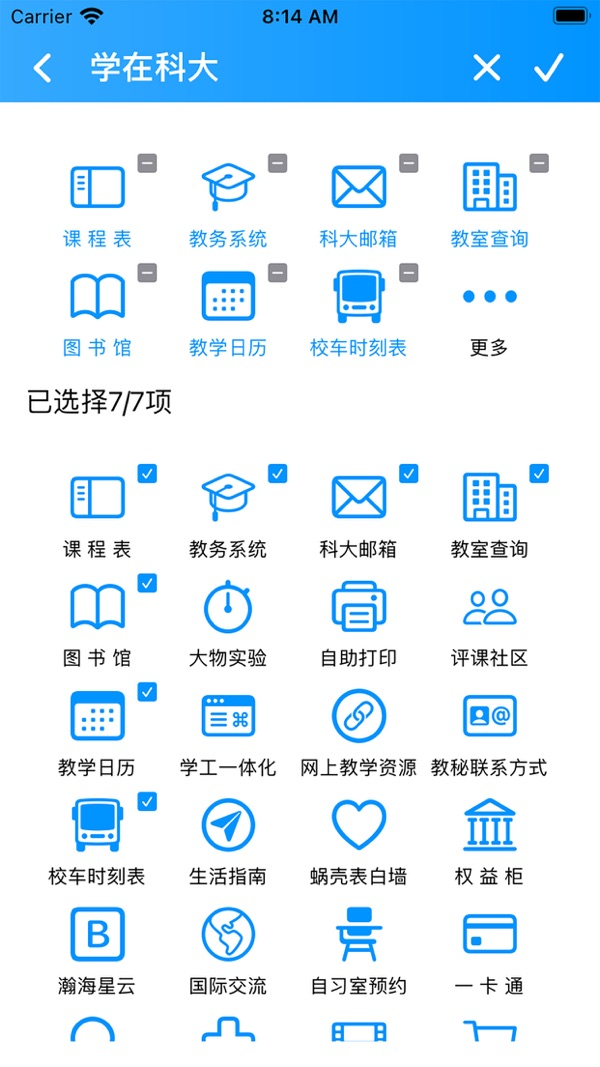Remove 科大邮箱 from the selected shortcuts
The image size is (600, 1067).
click(x=408, y=163)
